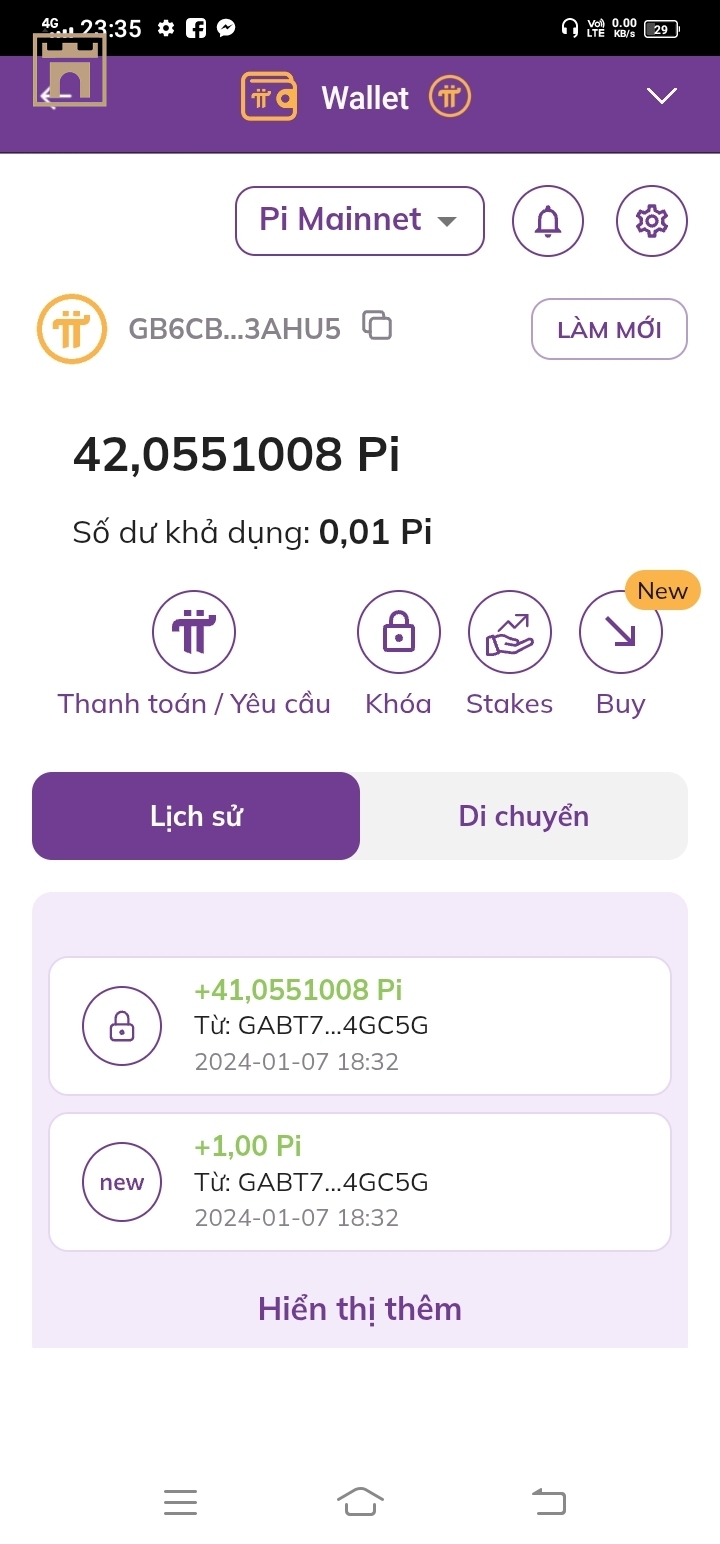The image size is (720, 1544).
Task: Open the system recent apps menu
Action: pyautogui.click(x=180, y=1501)
